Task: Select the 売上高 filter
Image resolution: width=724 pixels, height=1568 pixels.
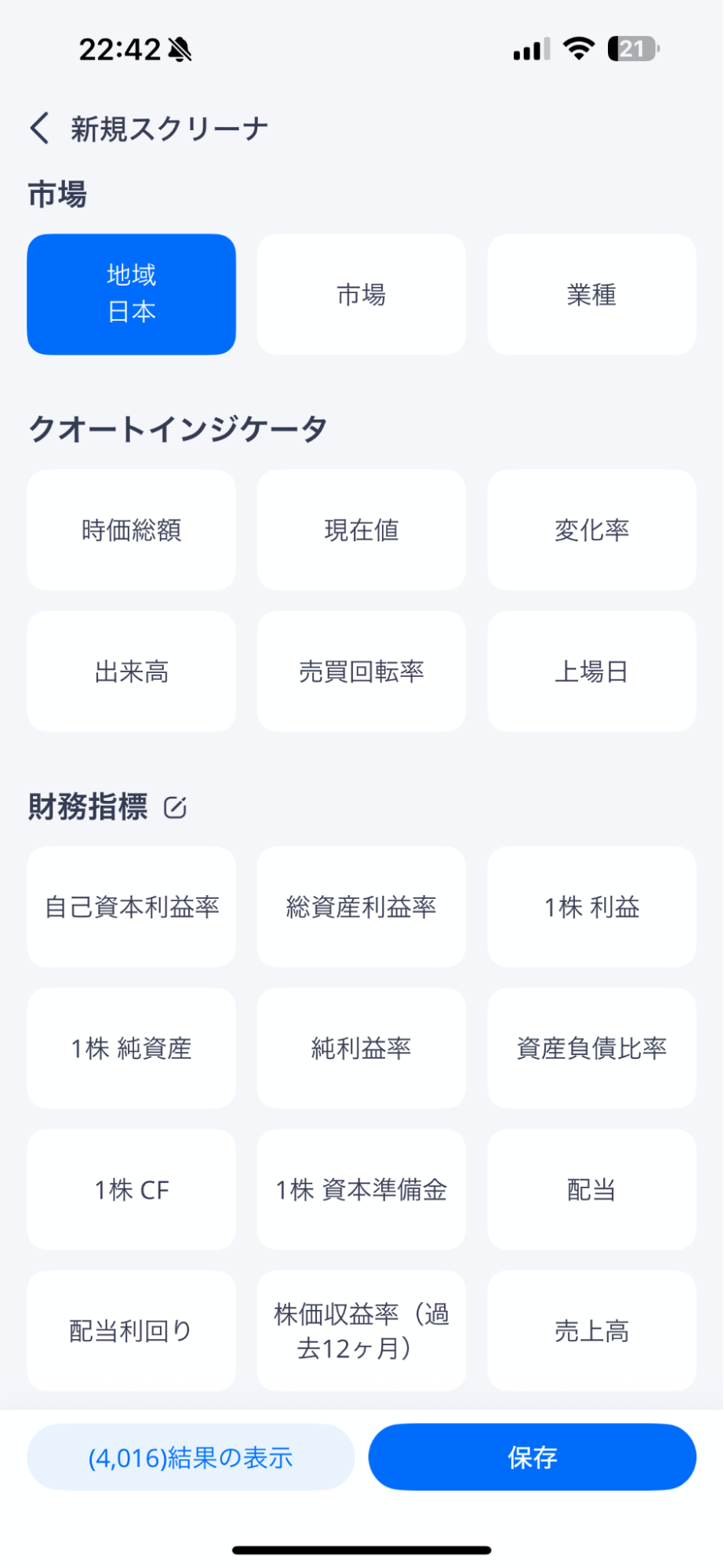Action: [x=591, y=1330]
